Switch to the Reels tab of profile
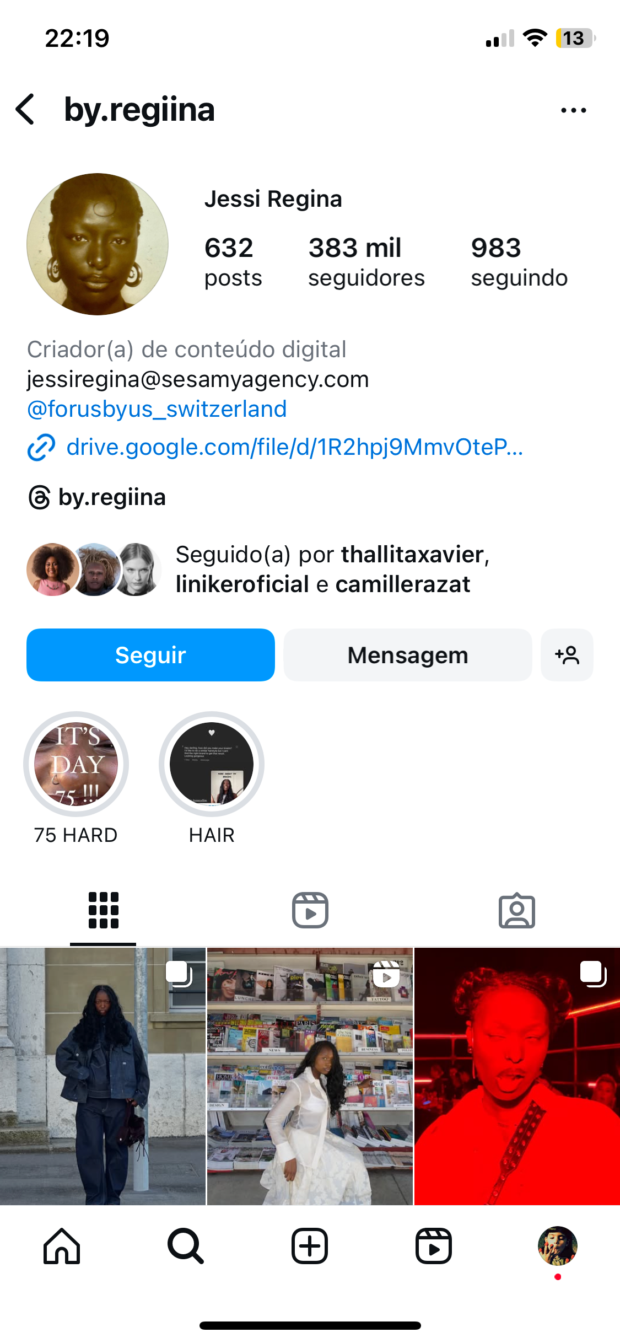This screenshot has width=620, height=1343. point(310,910)
